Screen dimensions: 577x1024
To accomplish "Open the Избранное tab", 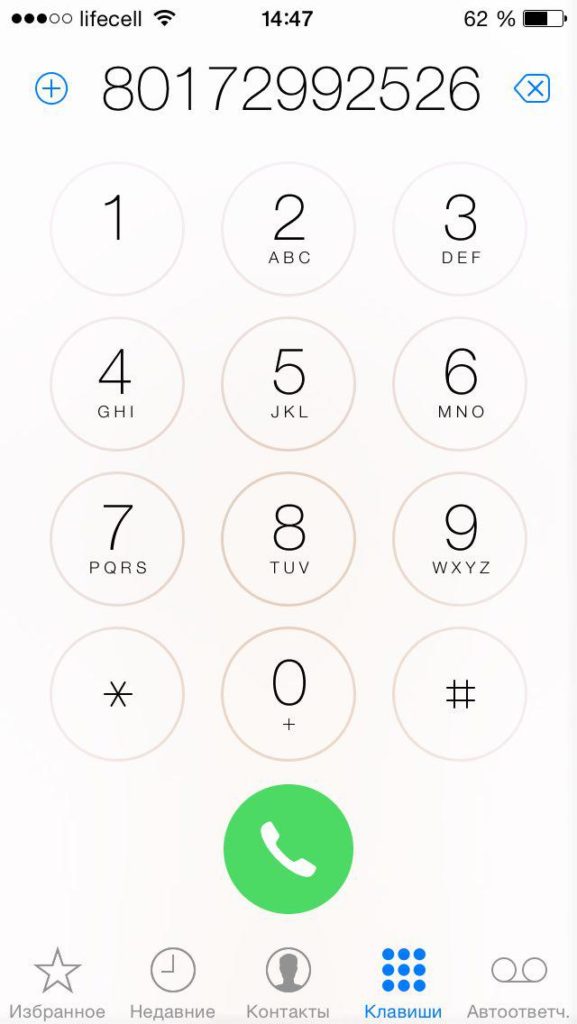I will (x=57, y=984).
